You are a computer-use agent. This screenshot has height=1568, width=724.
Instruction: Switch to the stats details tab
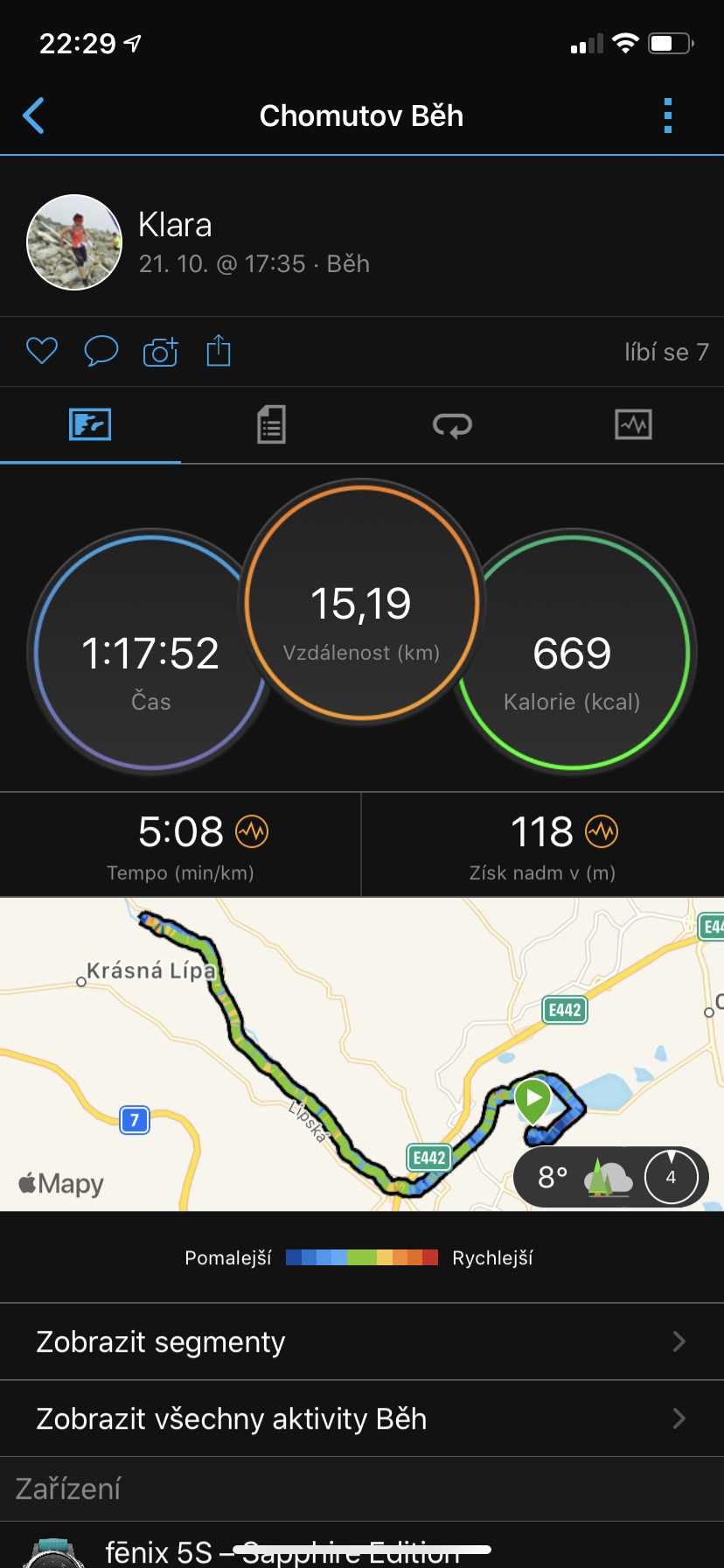point(271,425)
